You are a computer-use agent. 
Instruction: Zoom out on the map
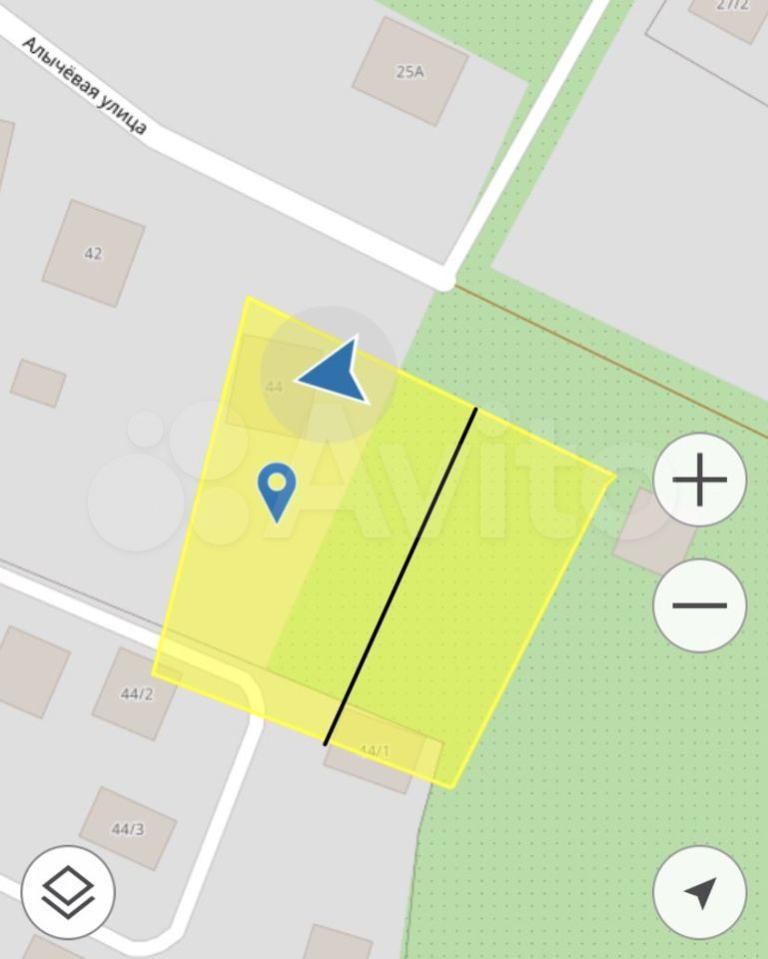coord(699,605)
